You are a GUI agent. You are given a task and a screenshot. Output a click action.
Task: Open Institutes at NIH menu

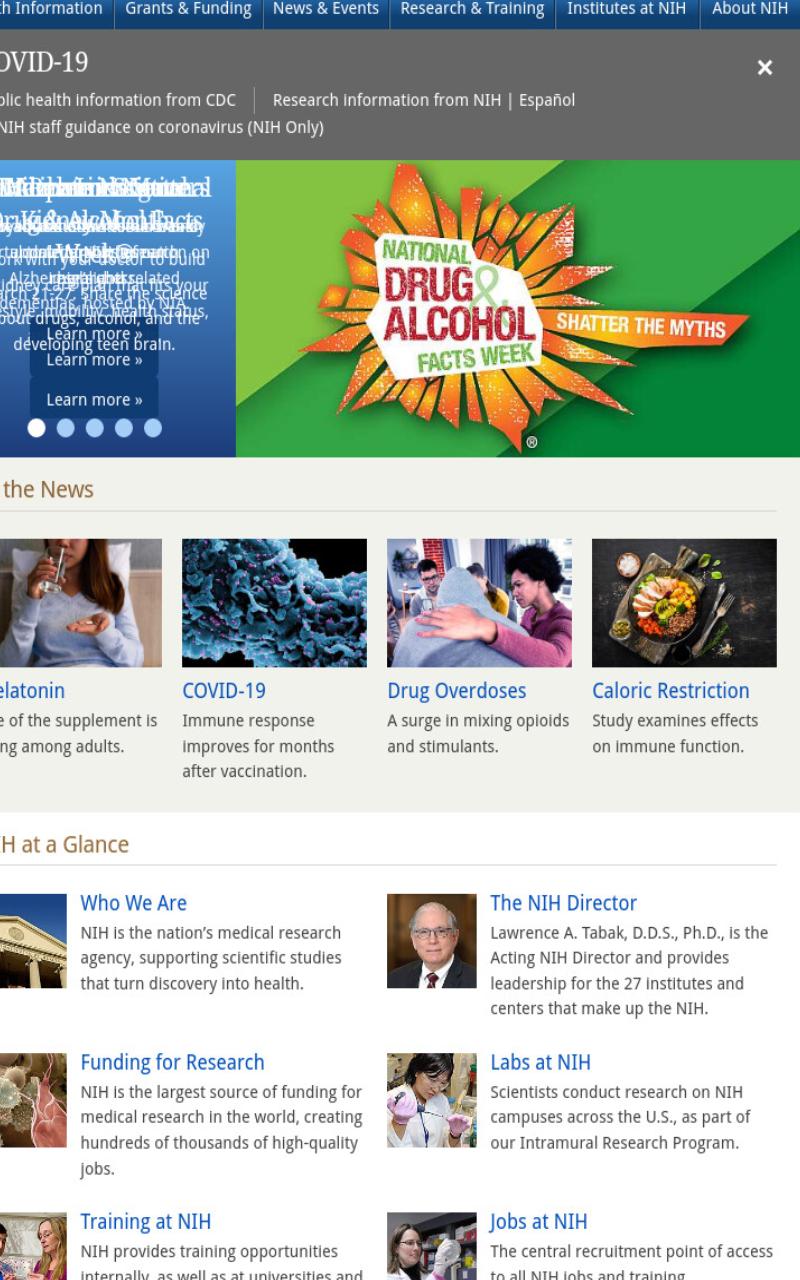coord(627,10)
